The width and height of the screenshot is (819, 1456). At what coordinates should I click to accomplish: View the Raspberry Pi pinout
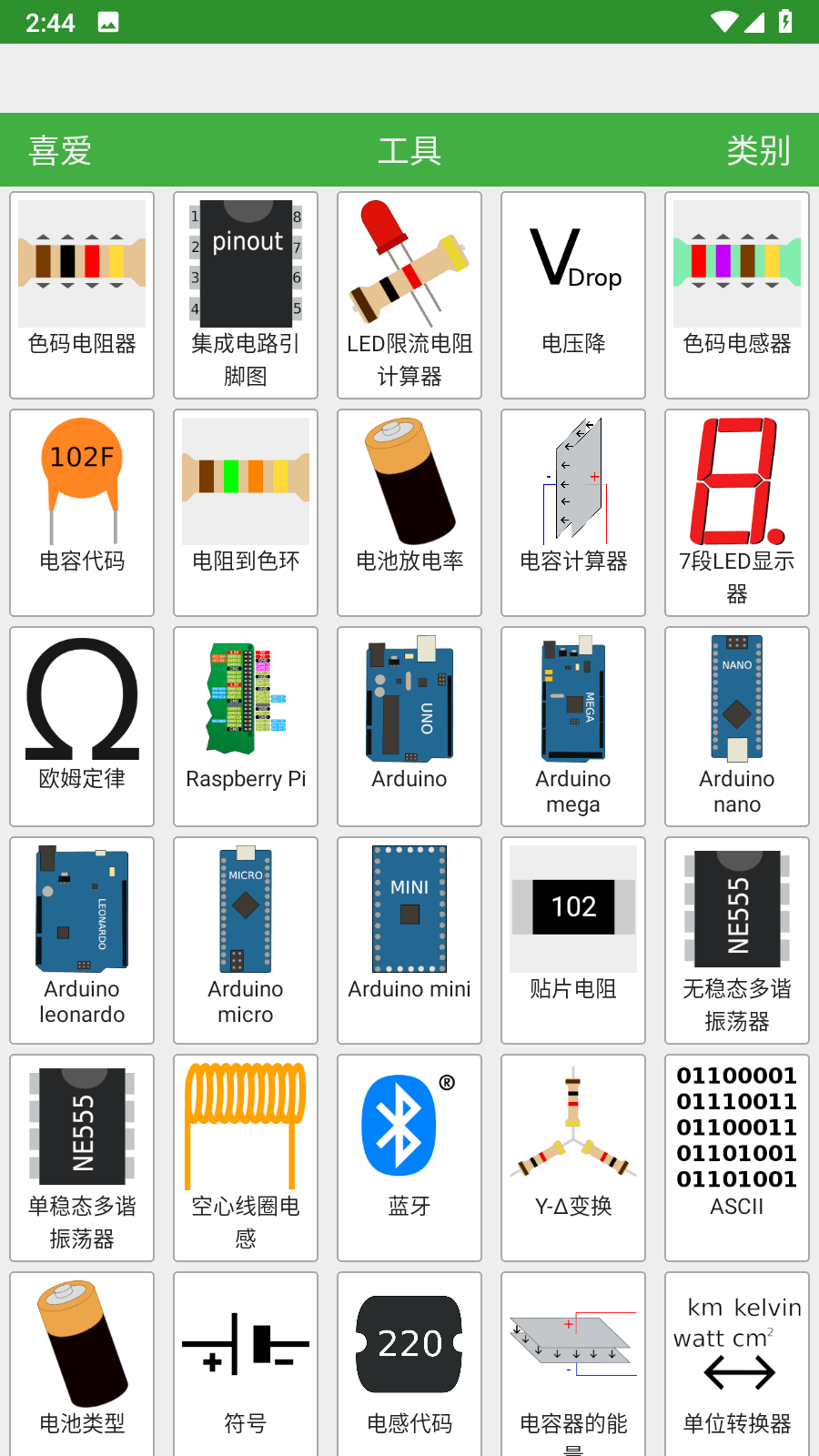pyautogui.click(x=246, y=725)
